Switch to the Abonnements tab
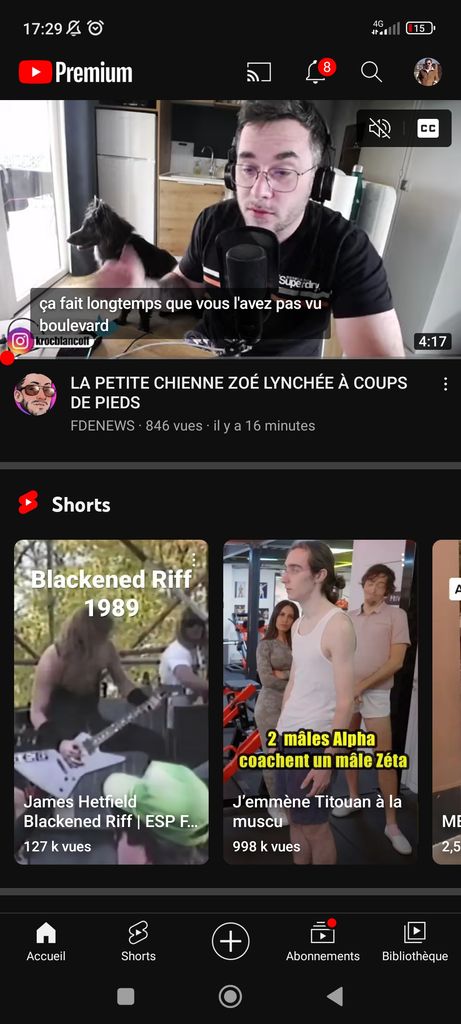Viewport: 461px width, 1024px height. click(x=323, y=942)
